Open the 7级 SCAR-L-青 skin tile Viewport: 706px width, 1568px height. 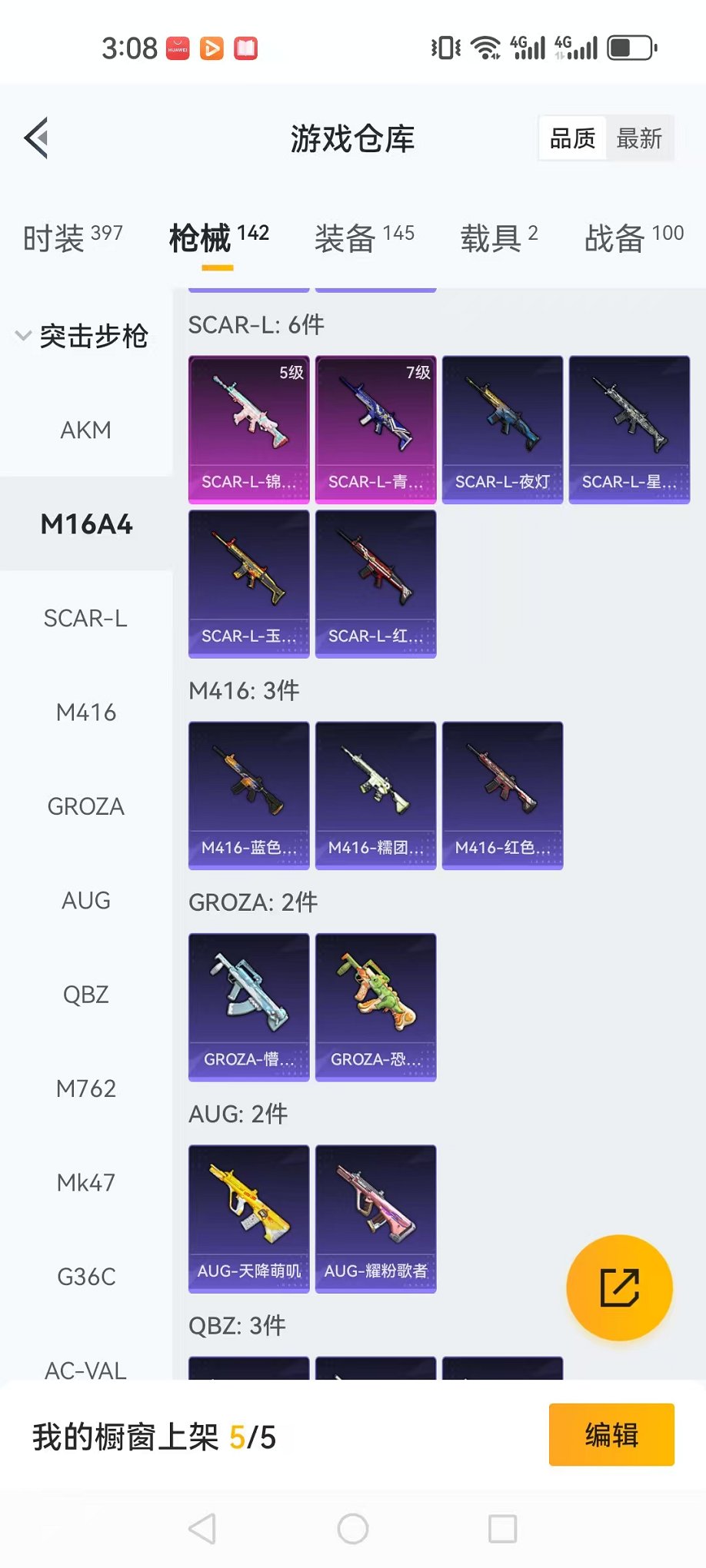(x=375, y=429)
